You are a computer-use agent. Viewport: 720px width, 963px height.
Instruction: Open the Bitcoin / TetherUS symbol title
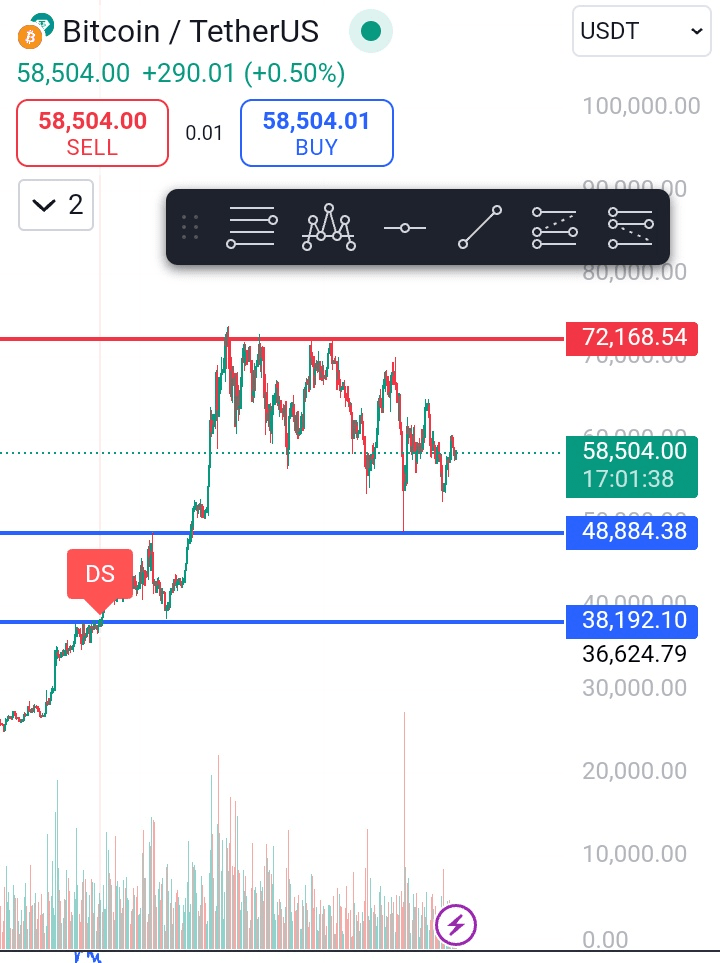pyautogui.click(x=190, y=32)
